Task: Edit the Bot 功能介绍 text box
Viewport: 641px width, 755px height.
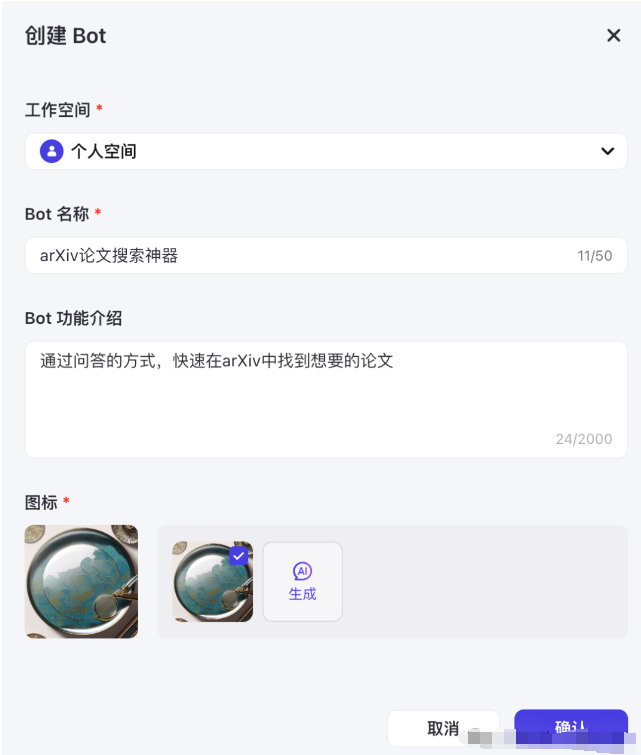Action: tap(326, 398)
